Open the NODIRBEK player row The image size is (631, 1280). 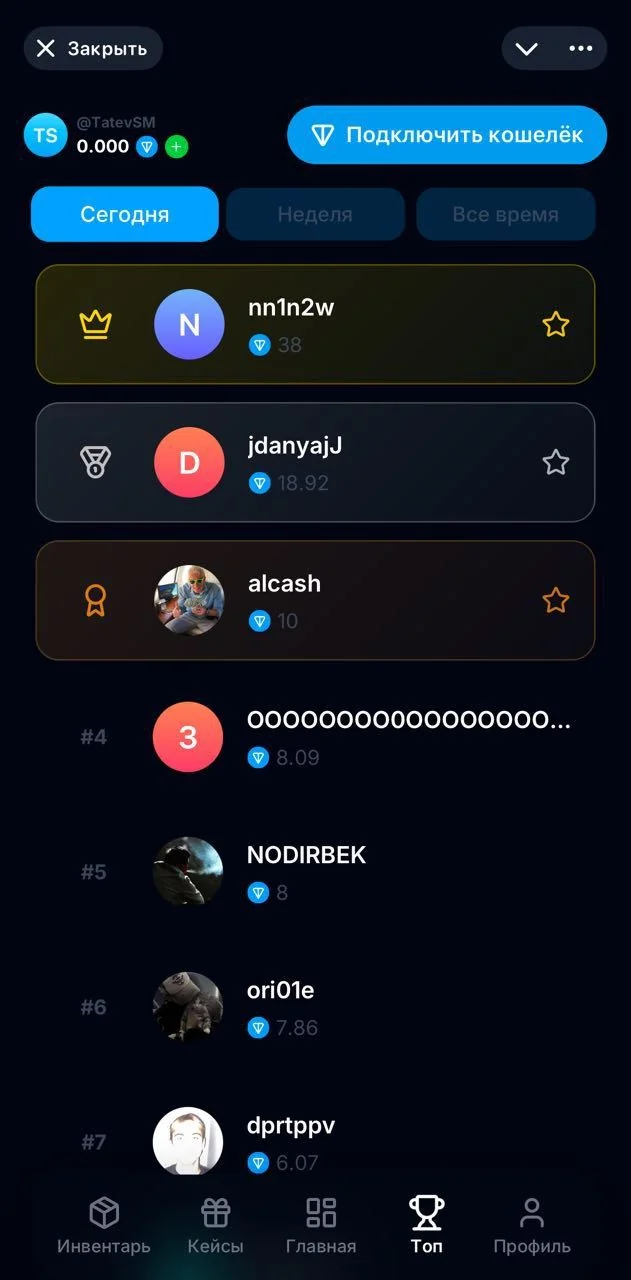tap(315, 872)
